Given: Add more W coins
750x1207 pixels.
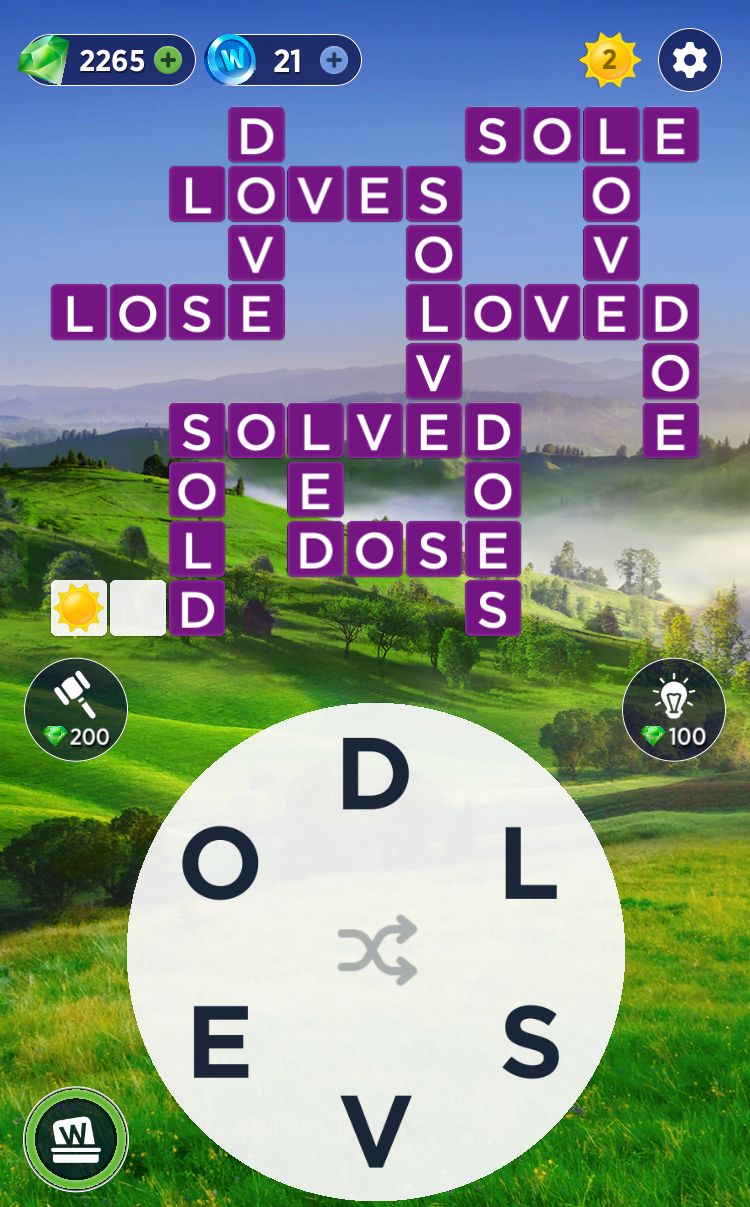Looking at the screenshot, I should coord(334,61).
